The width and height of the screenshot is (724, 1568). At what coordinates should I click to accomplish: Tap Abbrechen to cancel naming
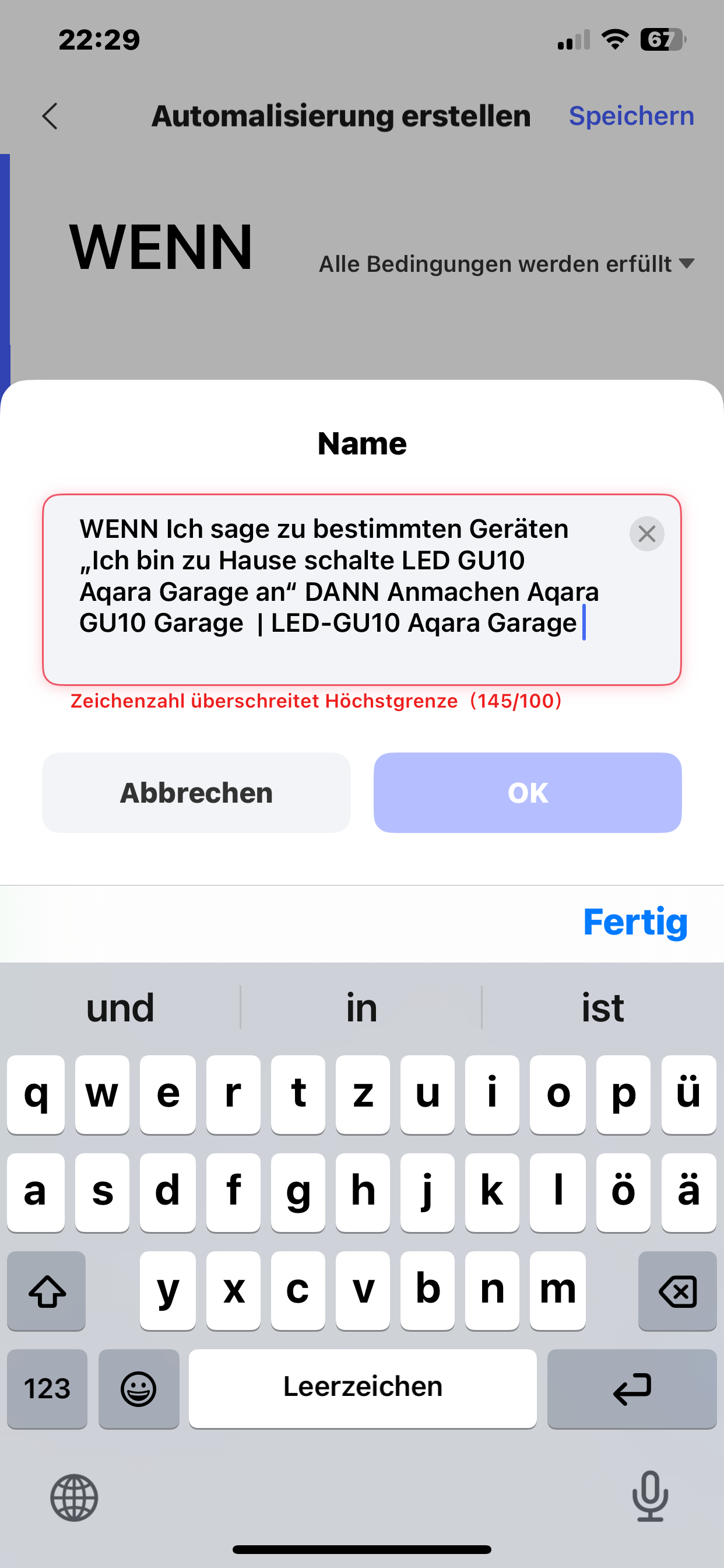pos(196,793)
